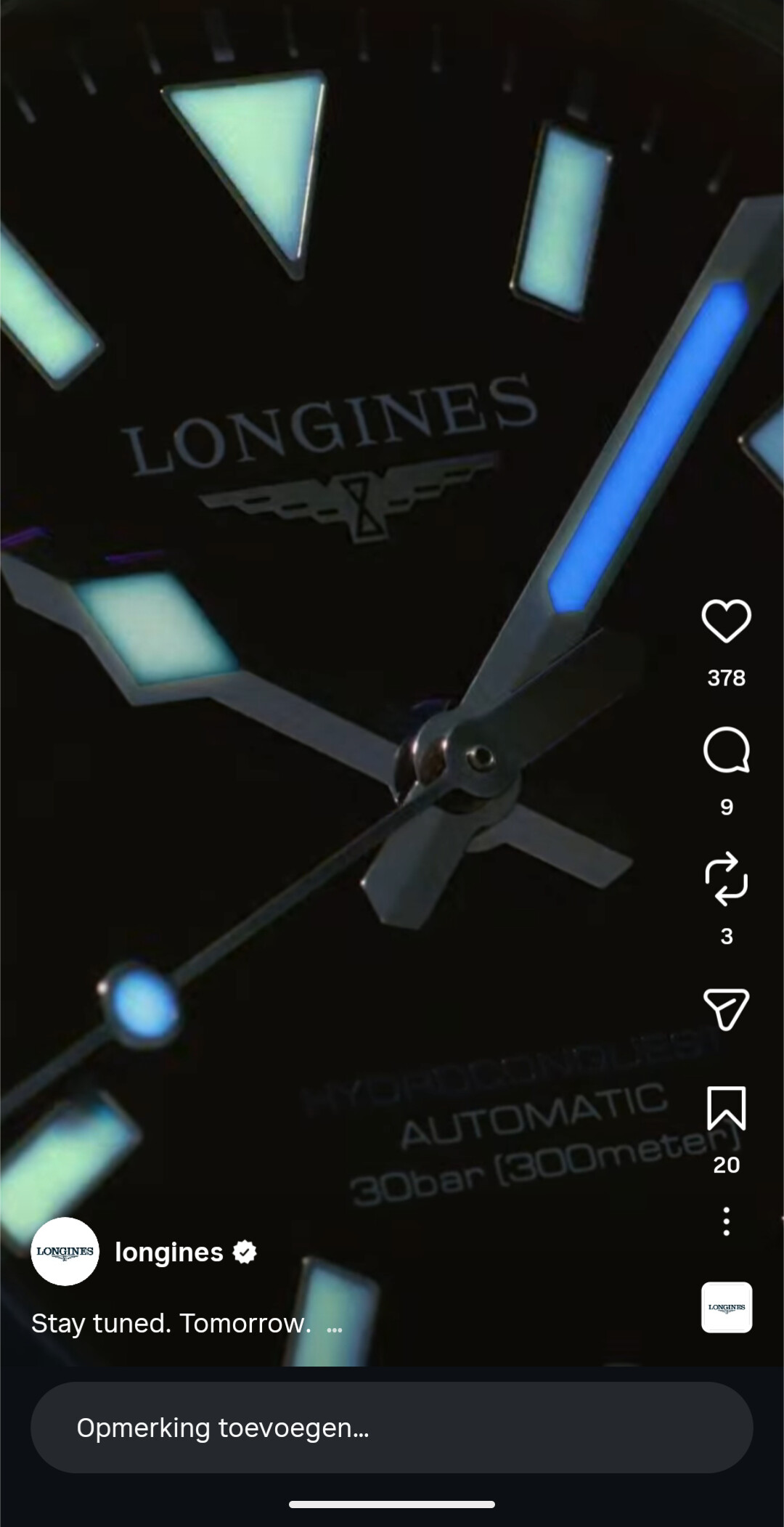This screenshot has height=1527, width=784.
Task: Open the three-dot overflow menu
Action: point(726,1221)
